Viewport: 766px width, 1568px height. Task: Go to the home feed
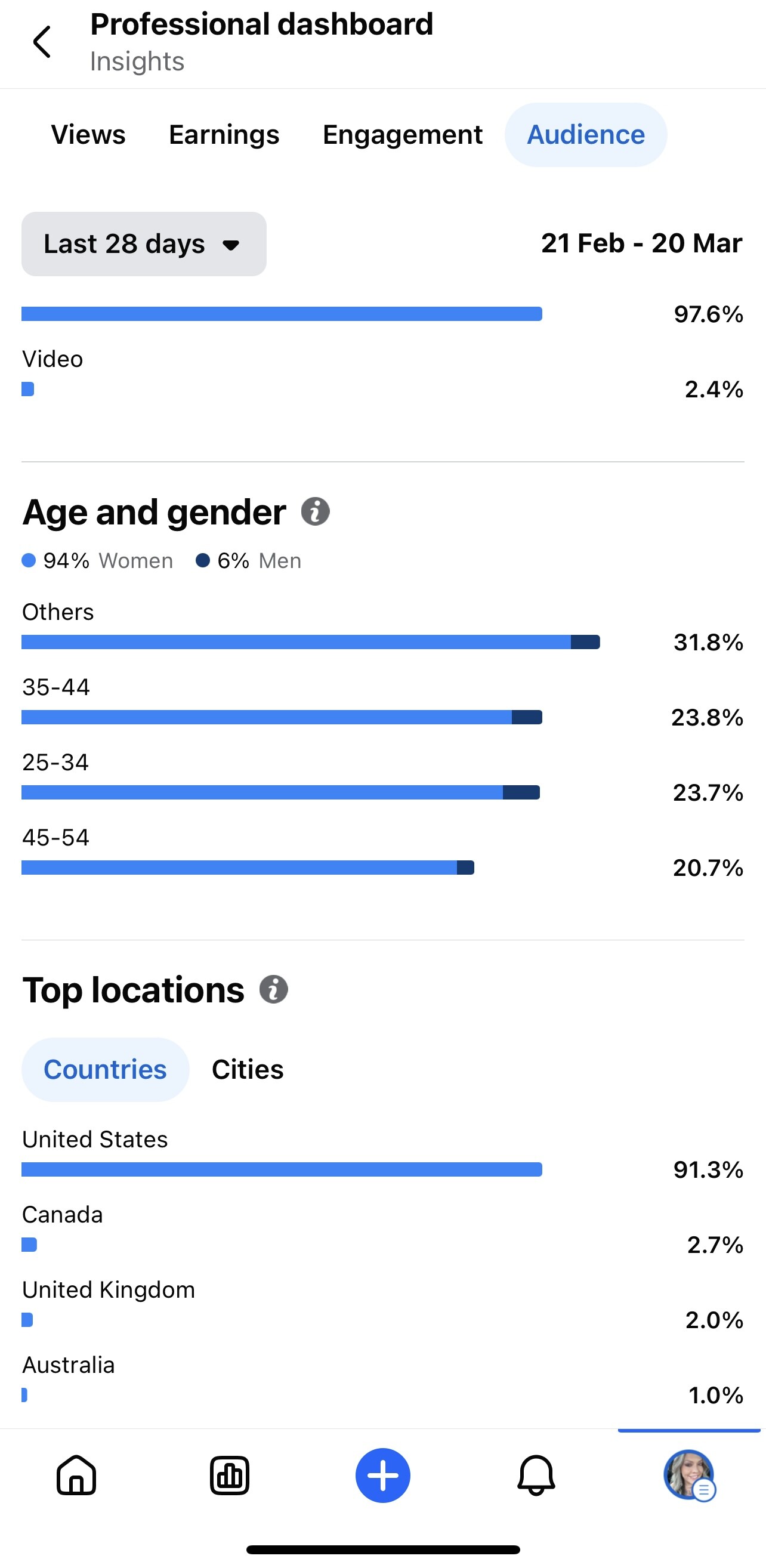(x=77, y=1475)
